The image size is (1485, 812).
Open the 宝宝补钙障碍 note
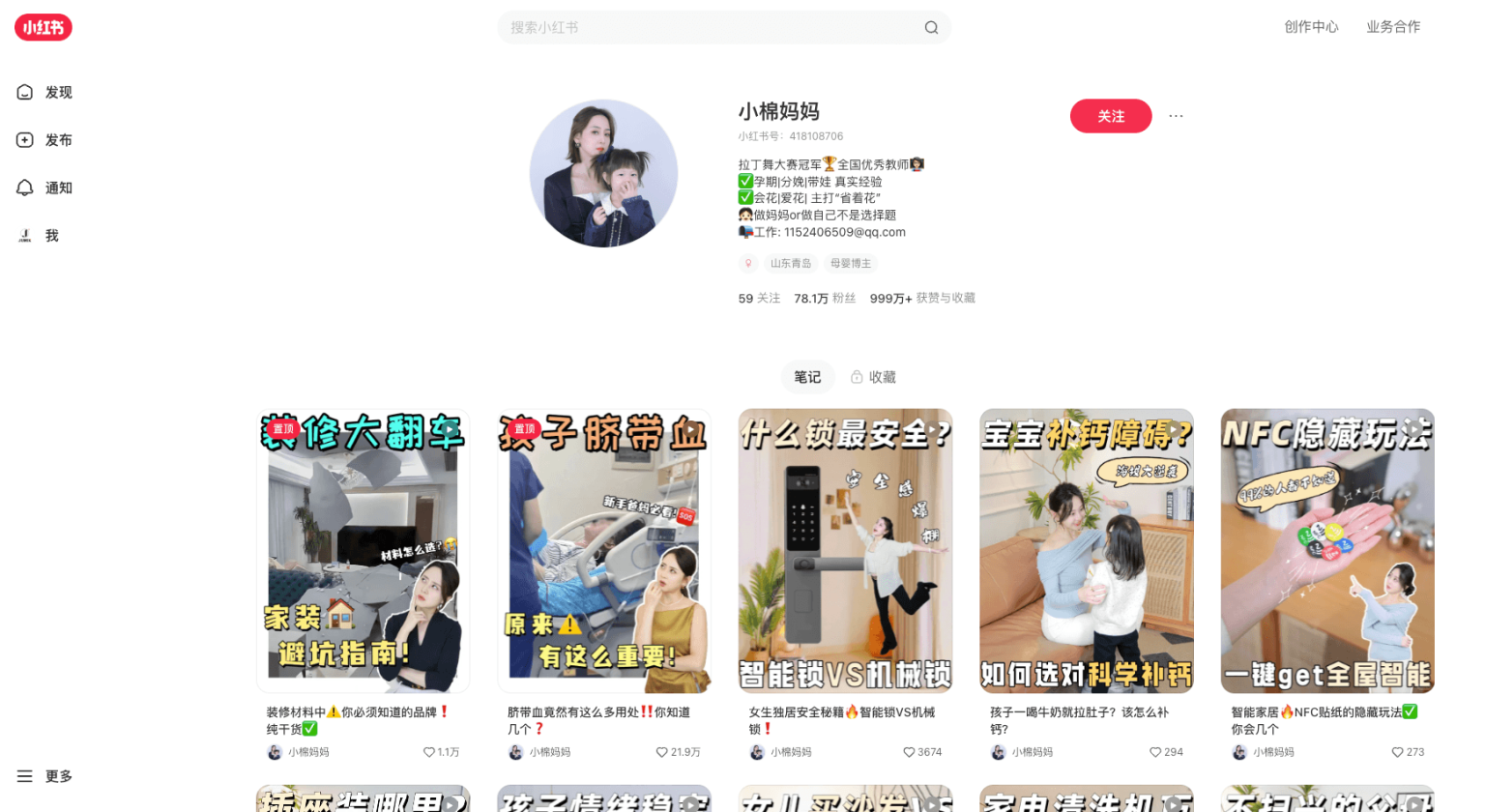[1086, 550]
